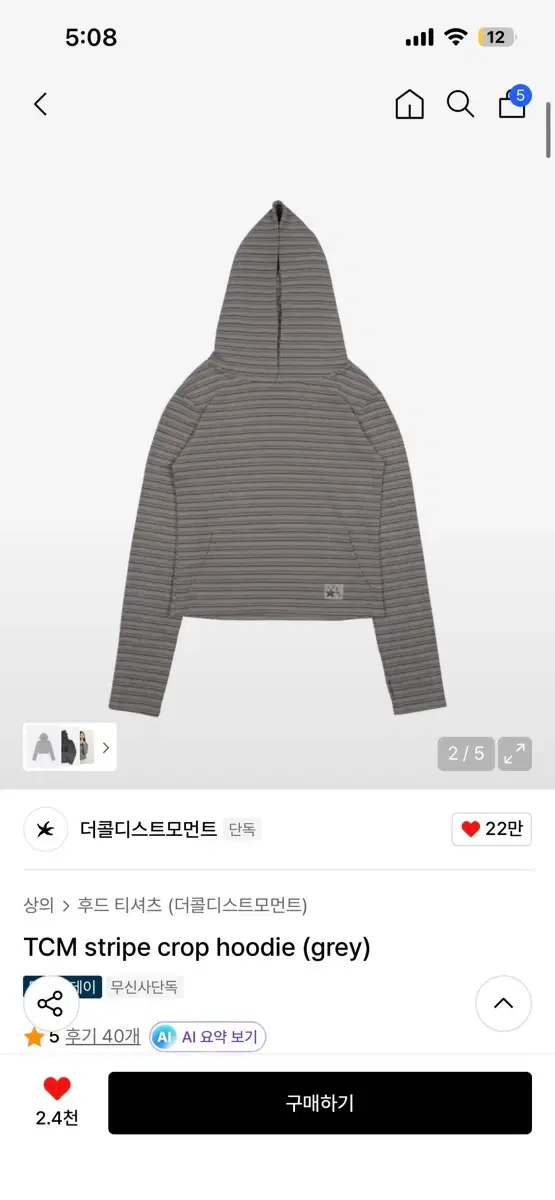View the AI 요약 보기 summary
Image resolution: width=555 pixels, height=1200 pixels.
208,1037
